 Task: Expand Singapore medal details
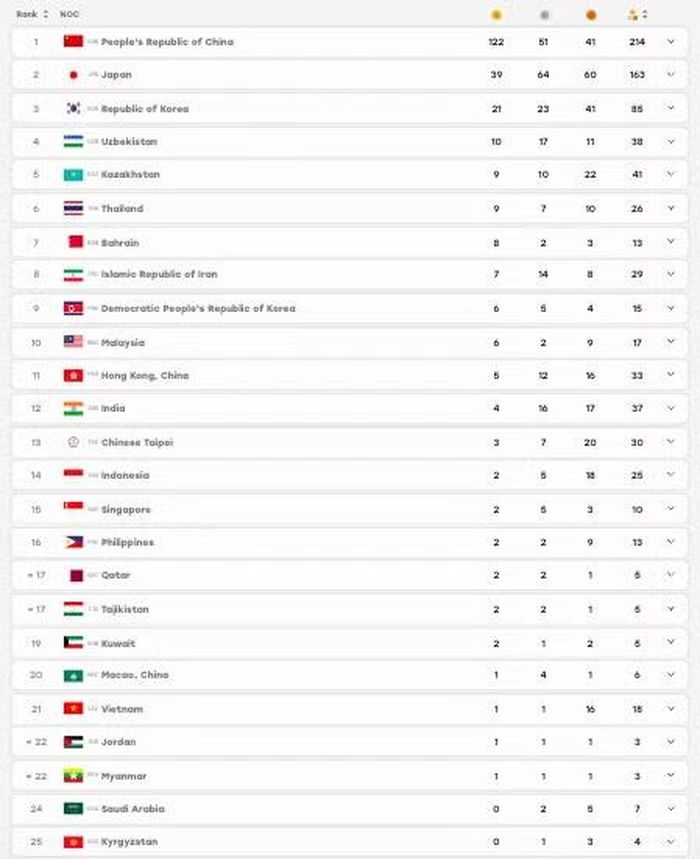pyautogui.click(x=670, y=509)
